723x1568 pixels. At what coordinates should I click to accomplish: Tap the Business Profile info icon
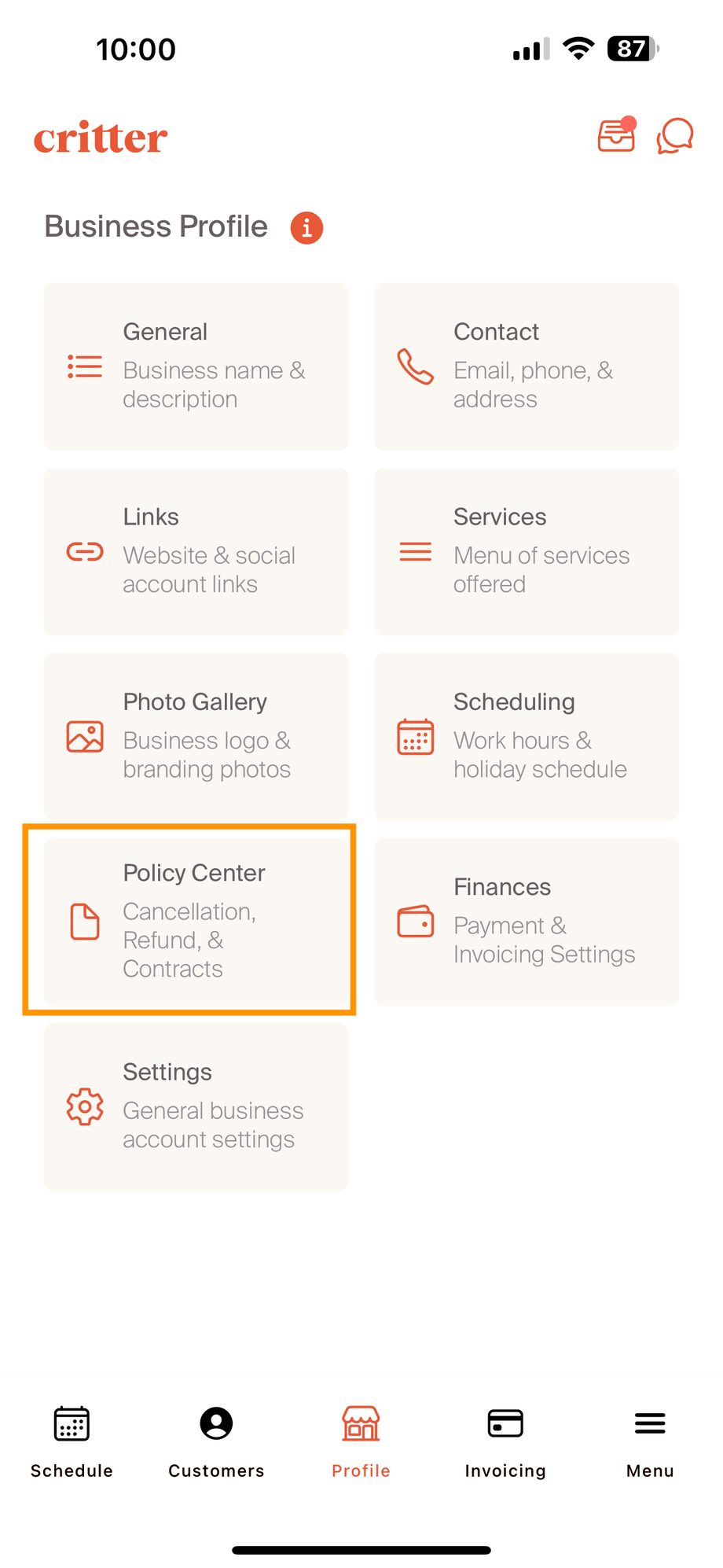306,228
